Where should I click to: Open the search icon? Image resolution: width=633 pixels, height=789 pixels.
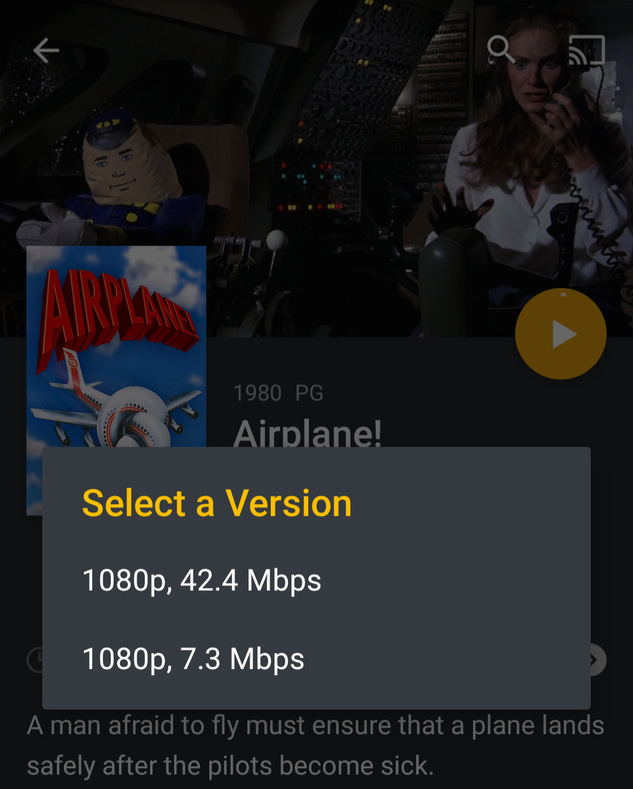pyautogui.click(x=501, y=49)
